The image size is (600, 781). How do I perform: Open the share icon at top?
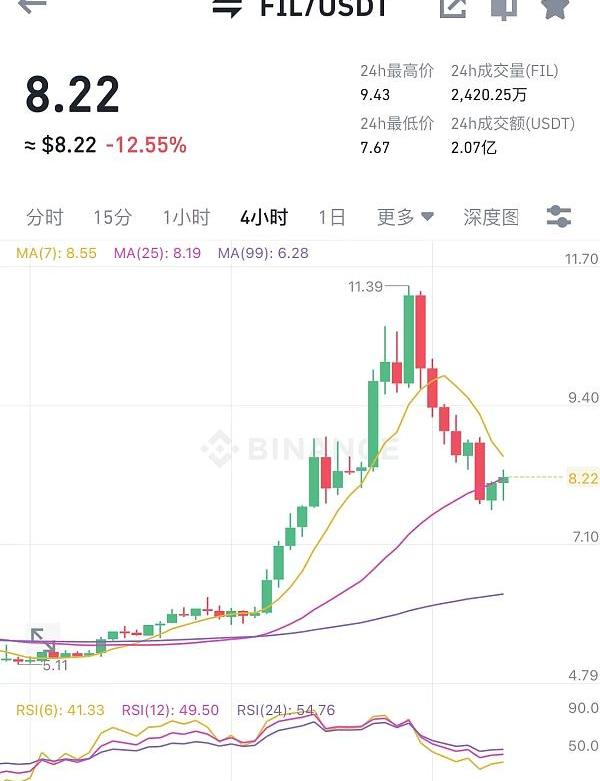point(453,7)
